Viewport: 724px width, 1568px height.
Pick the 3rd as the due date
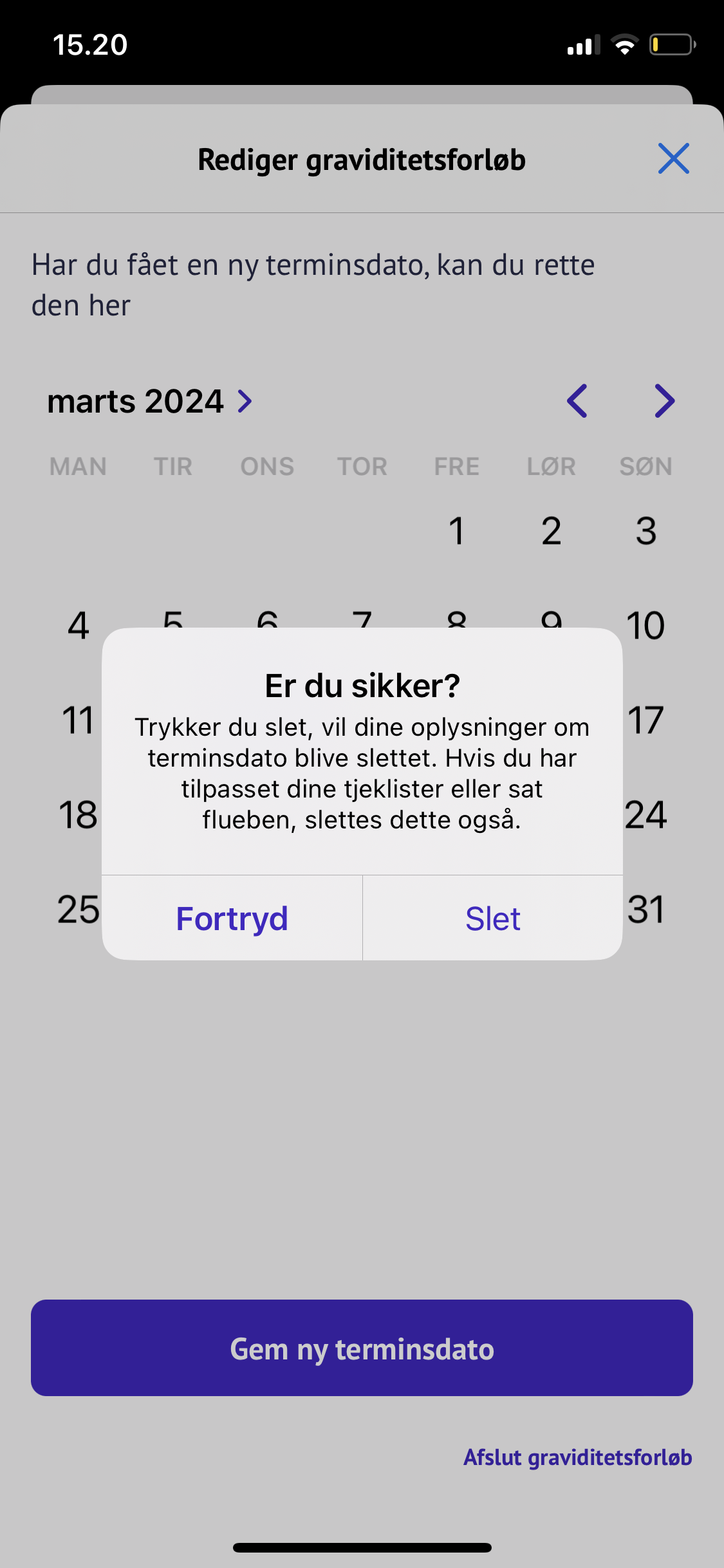(645, 531)
